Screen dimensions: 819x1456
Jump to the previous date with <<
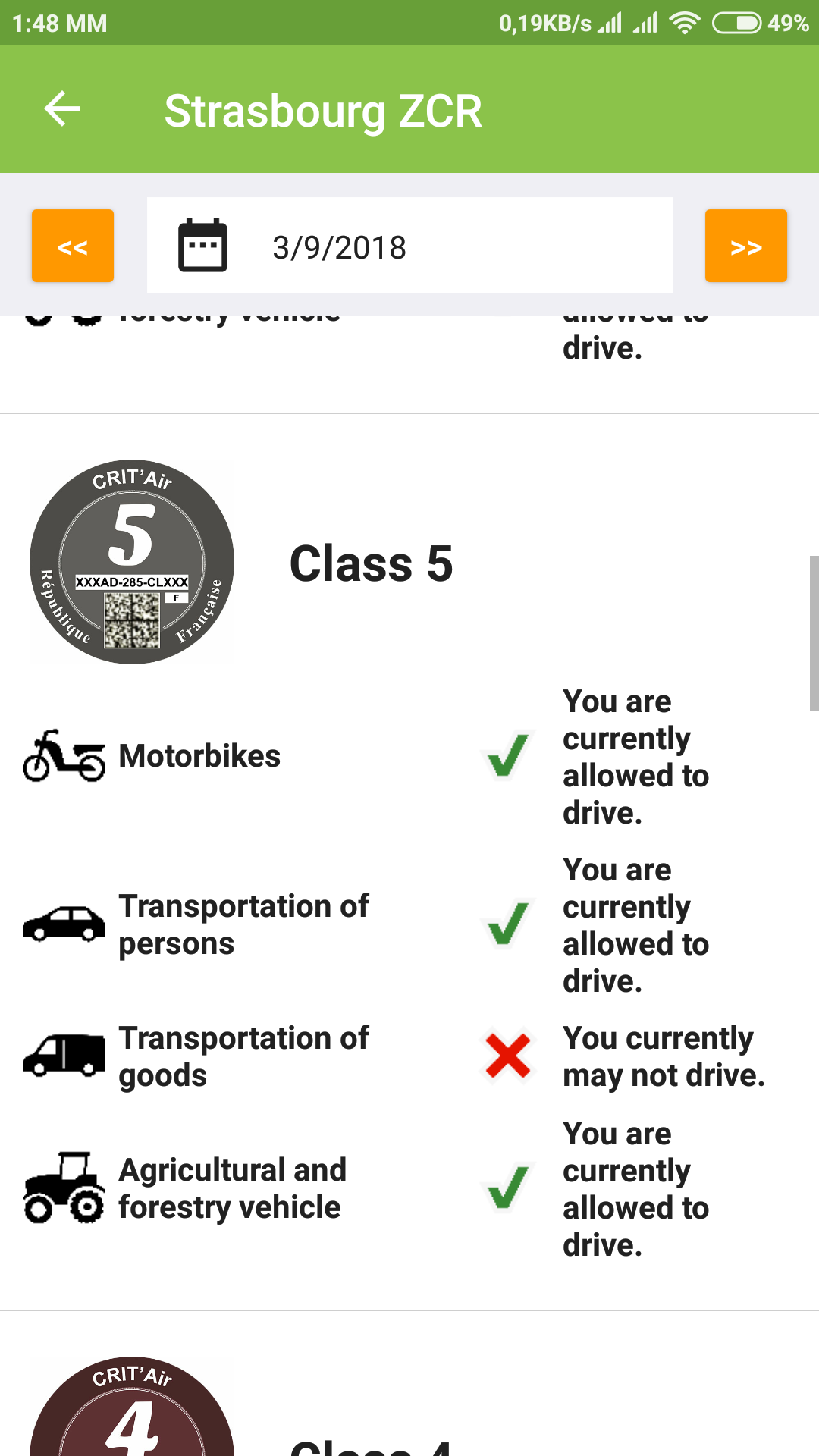coord(73,246)
